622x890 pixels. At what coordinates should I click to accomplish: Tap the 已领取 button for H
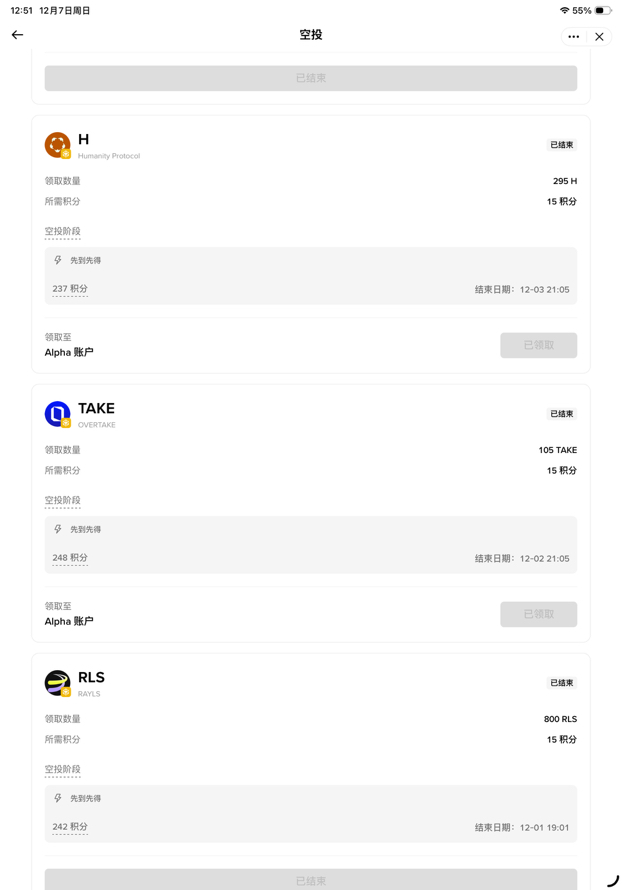538,345
